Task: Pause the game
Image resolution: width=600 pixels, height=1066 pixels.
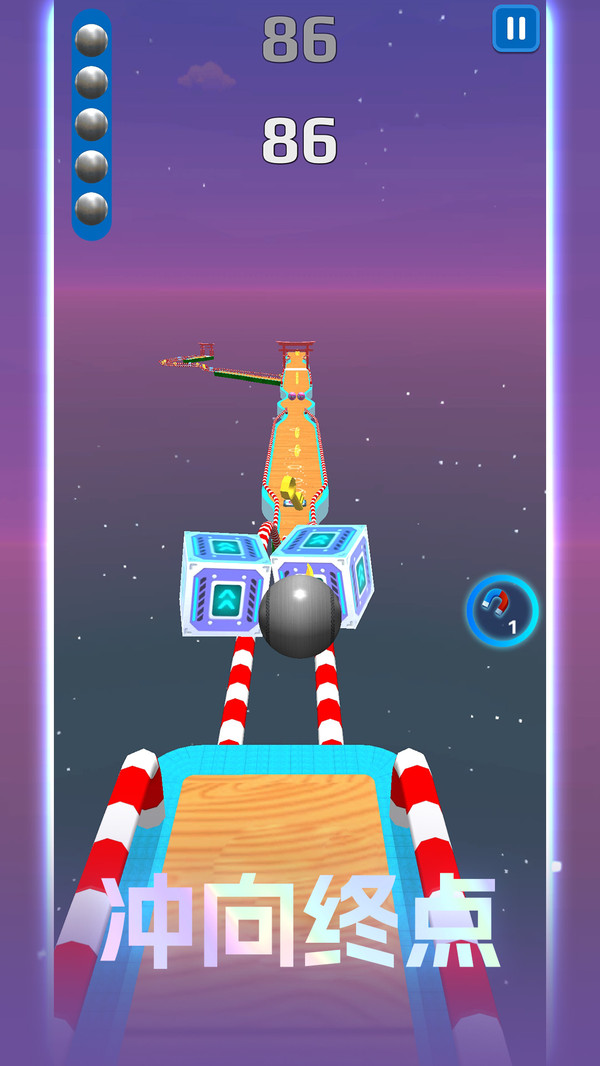Action: [516, 28]
